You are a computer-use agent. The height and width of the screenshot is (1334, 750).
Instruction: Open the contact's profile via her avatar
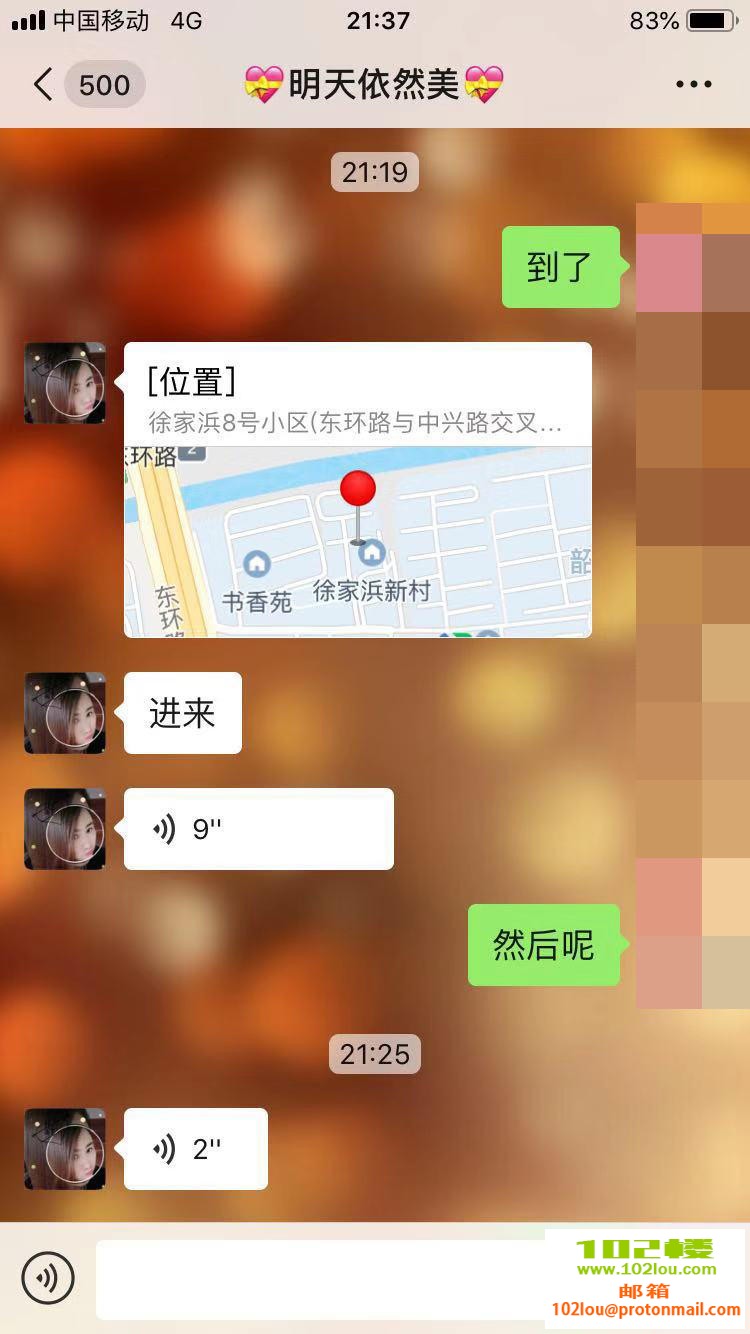click(64, 382)
